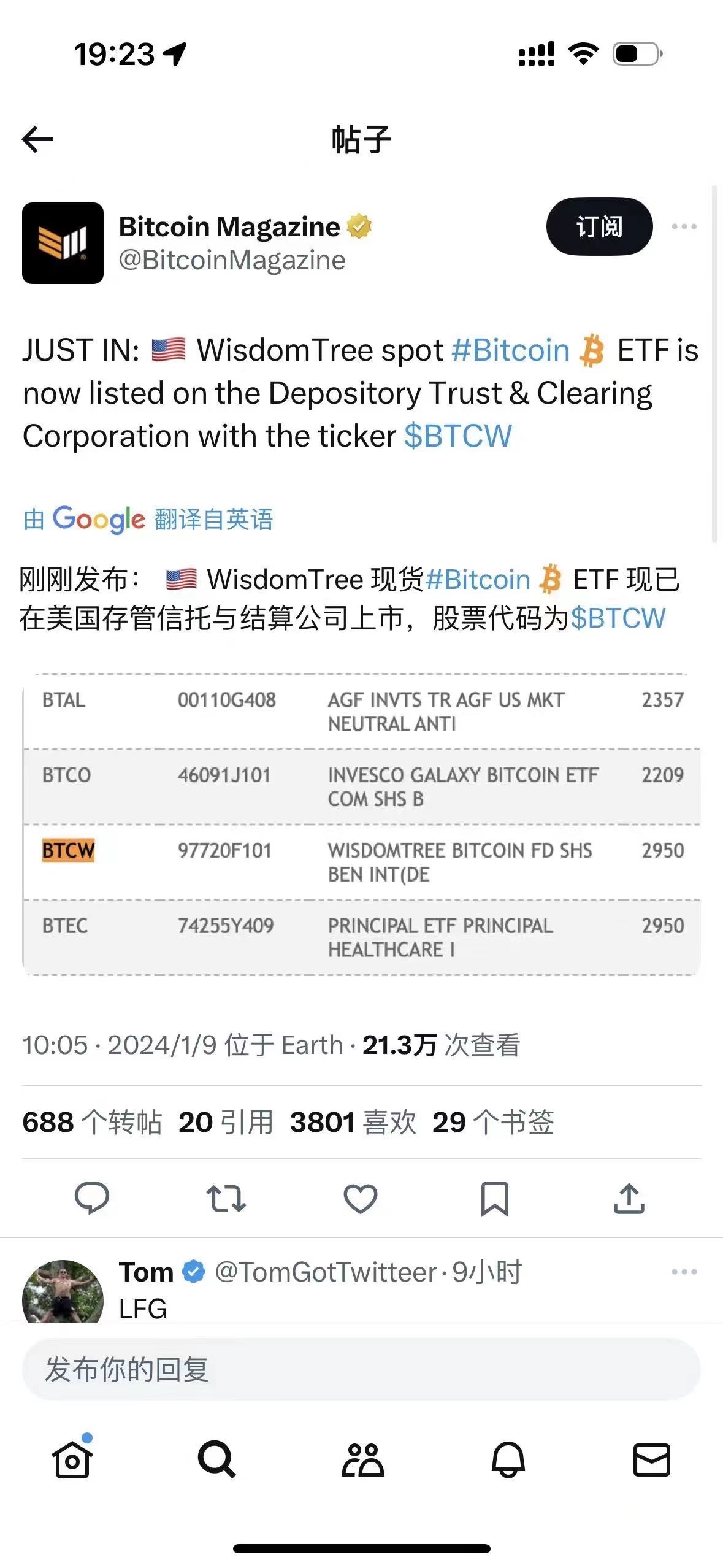Screen dimensions: 723x1568
Task: Tap the 发布你的回复 reply field
Action: pos(361,1369)
